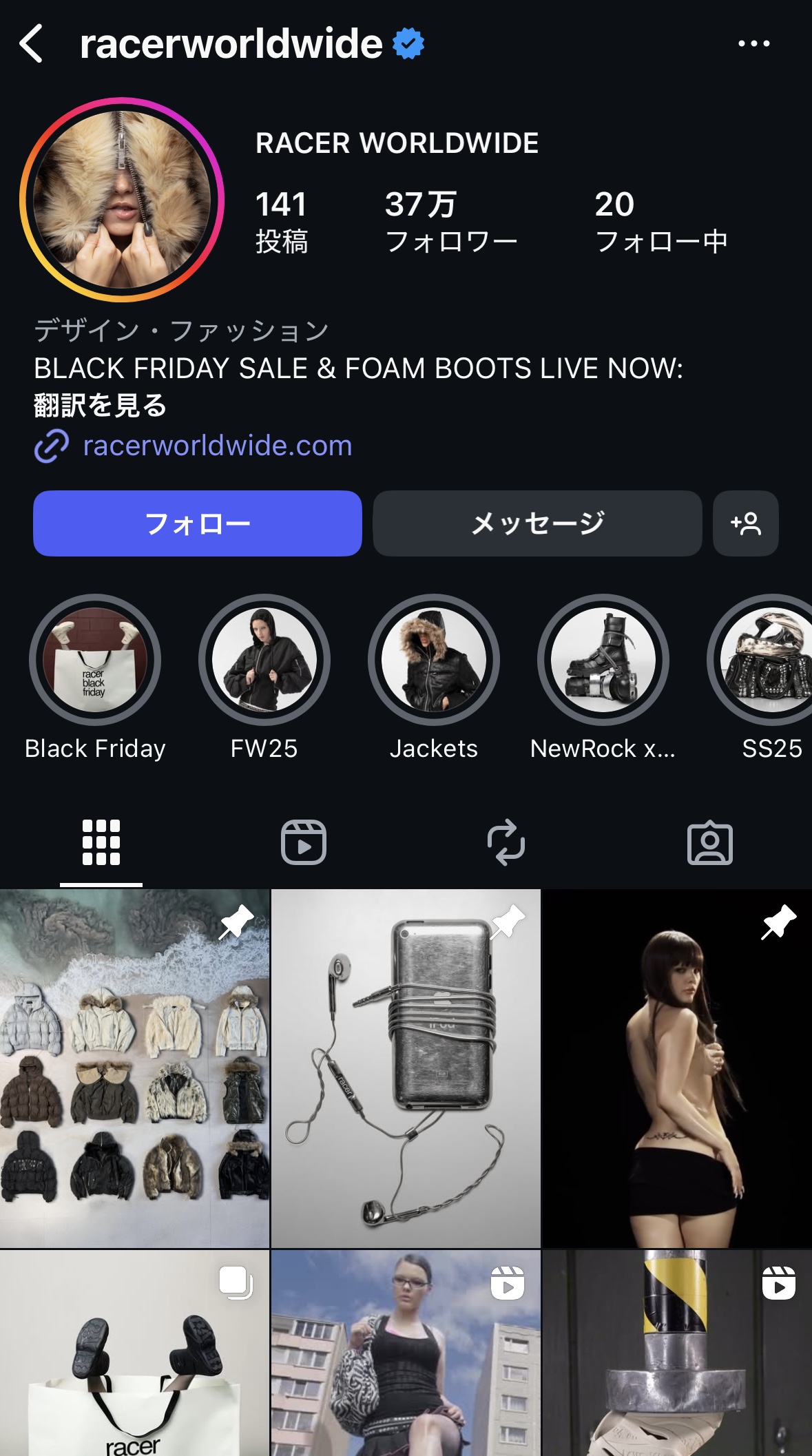Open the SS25 highlight
The image size is (812, 1456).
click(764, 660)
